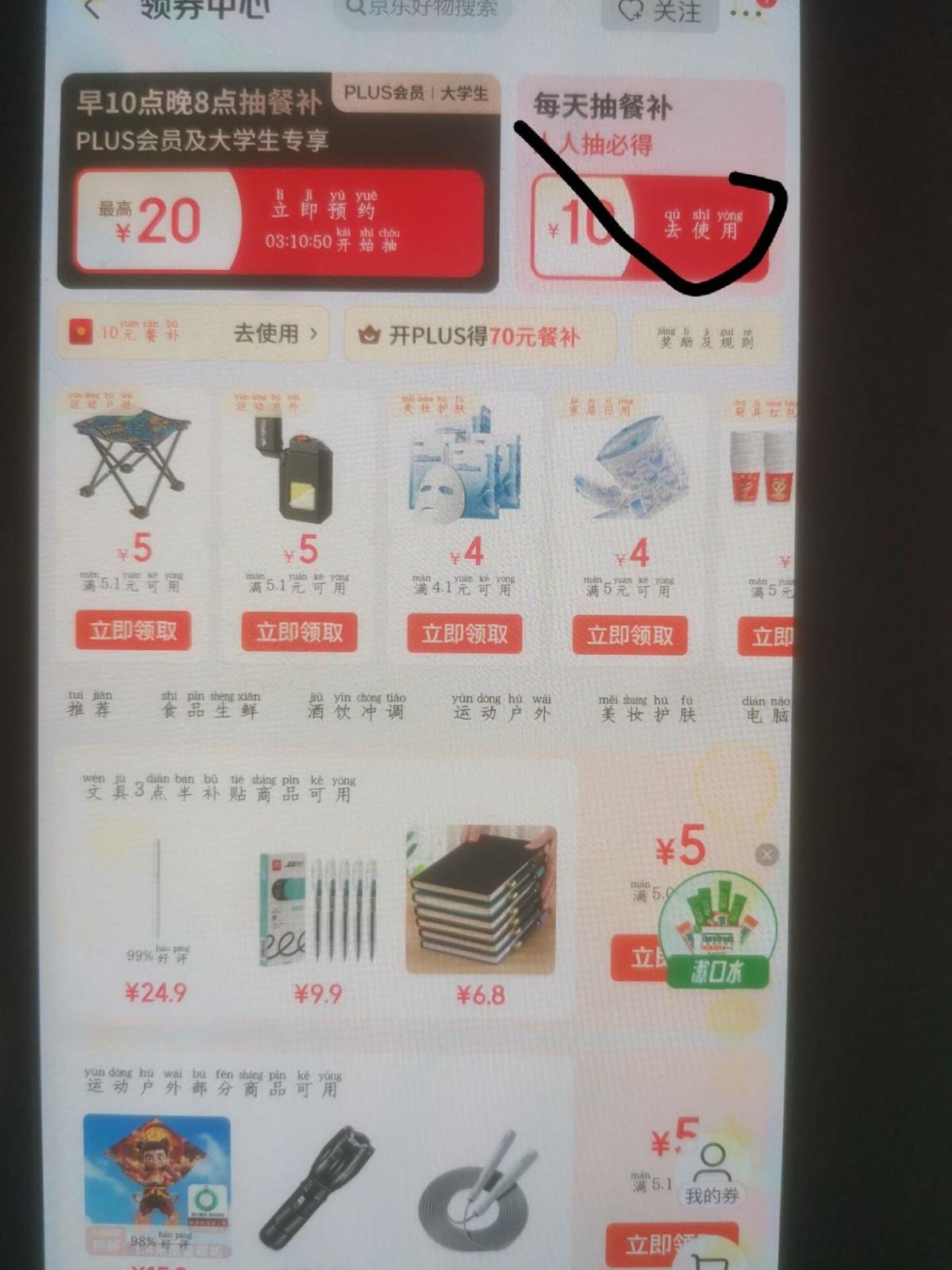The image size is (952, 1270).
Task: Open the 京东好物搜索 search box
Action: pyautogui.click(x=424, y=10)
